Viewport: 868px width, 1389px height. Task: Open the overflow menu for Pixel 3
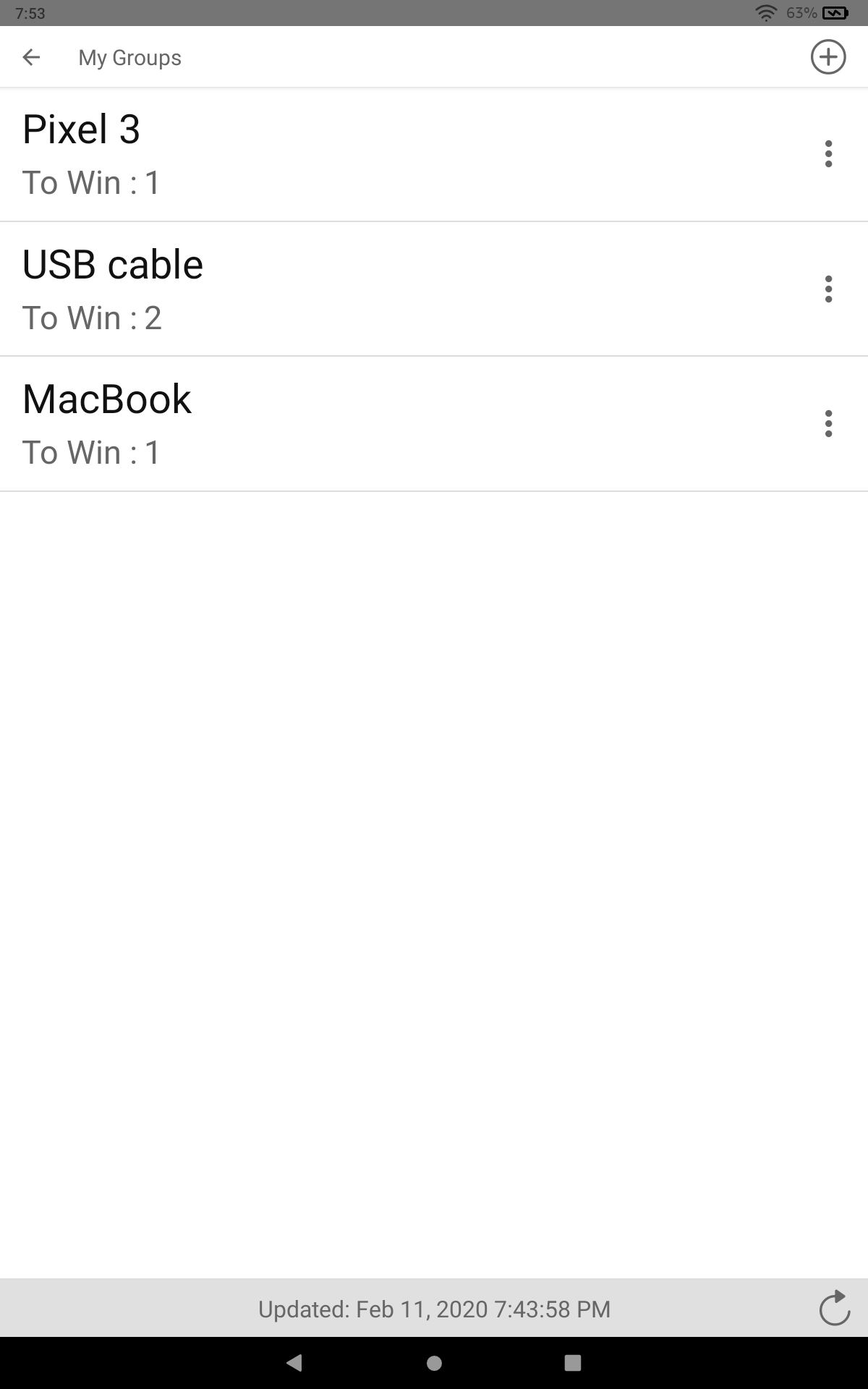coord(828,154)
